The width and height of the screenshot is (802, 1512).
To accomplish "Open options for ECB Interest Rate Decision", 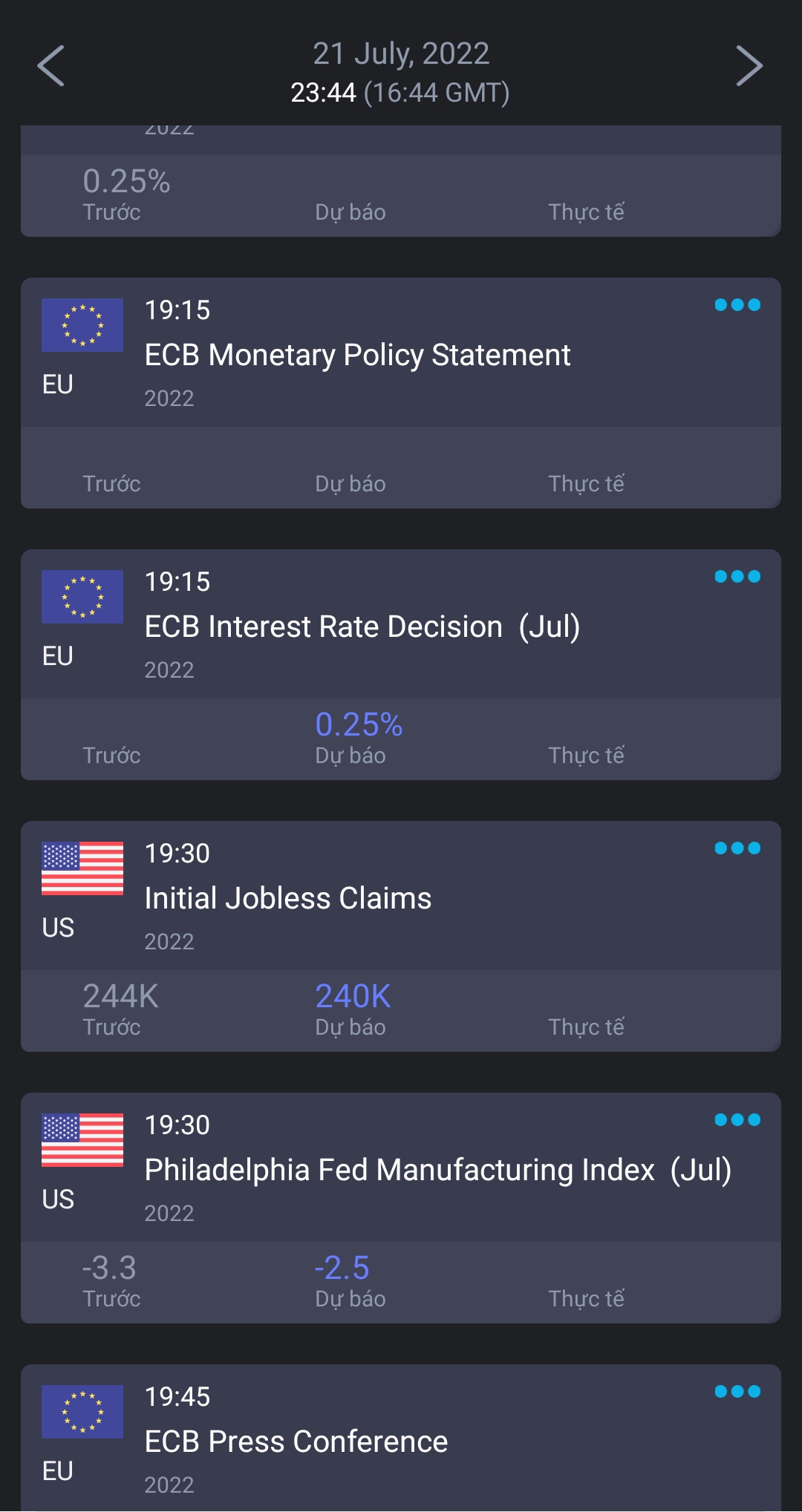I will tap(737, 577).
